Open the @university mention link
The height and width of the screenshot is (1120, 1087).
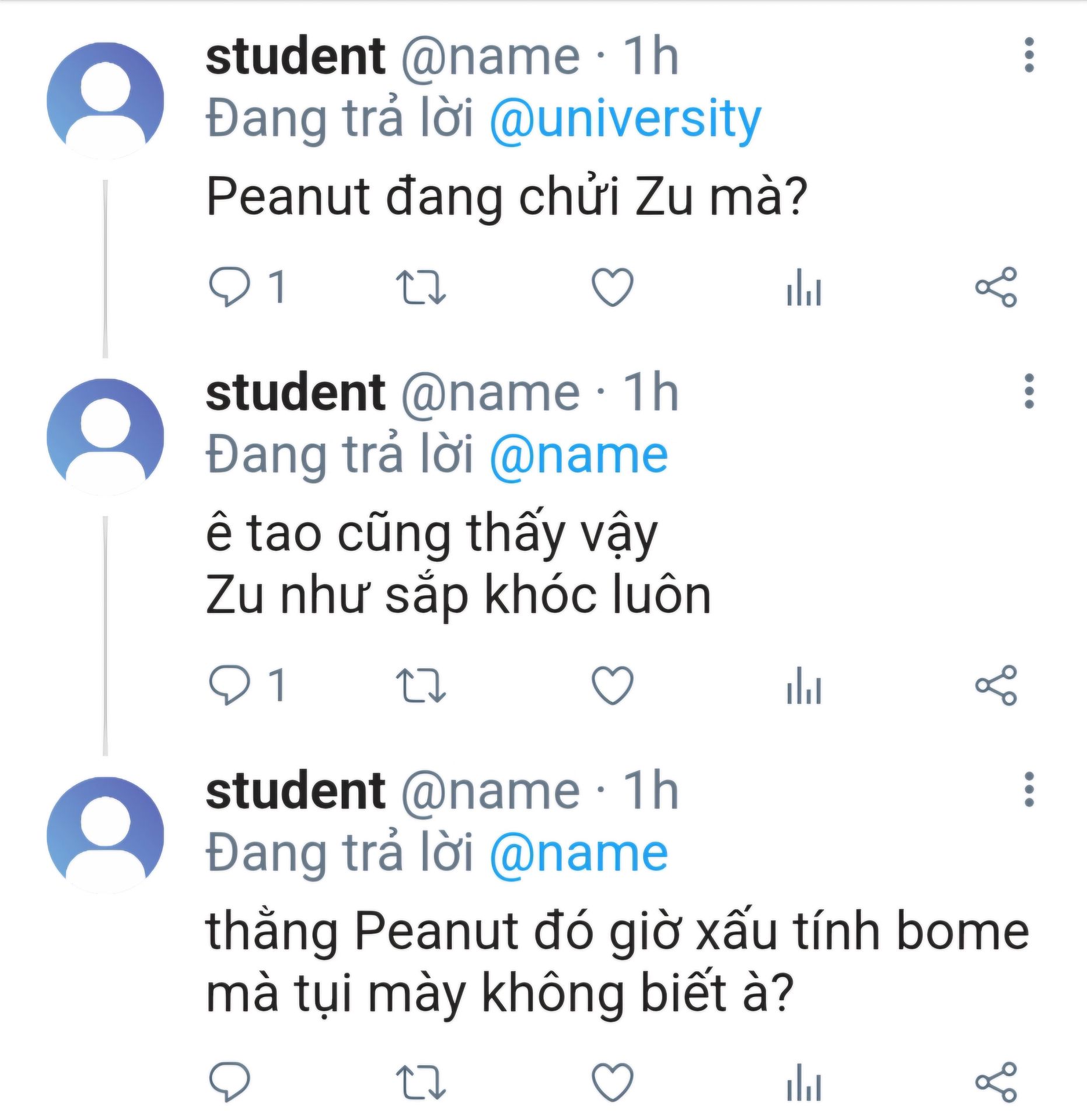[625, 118]
